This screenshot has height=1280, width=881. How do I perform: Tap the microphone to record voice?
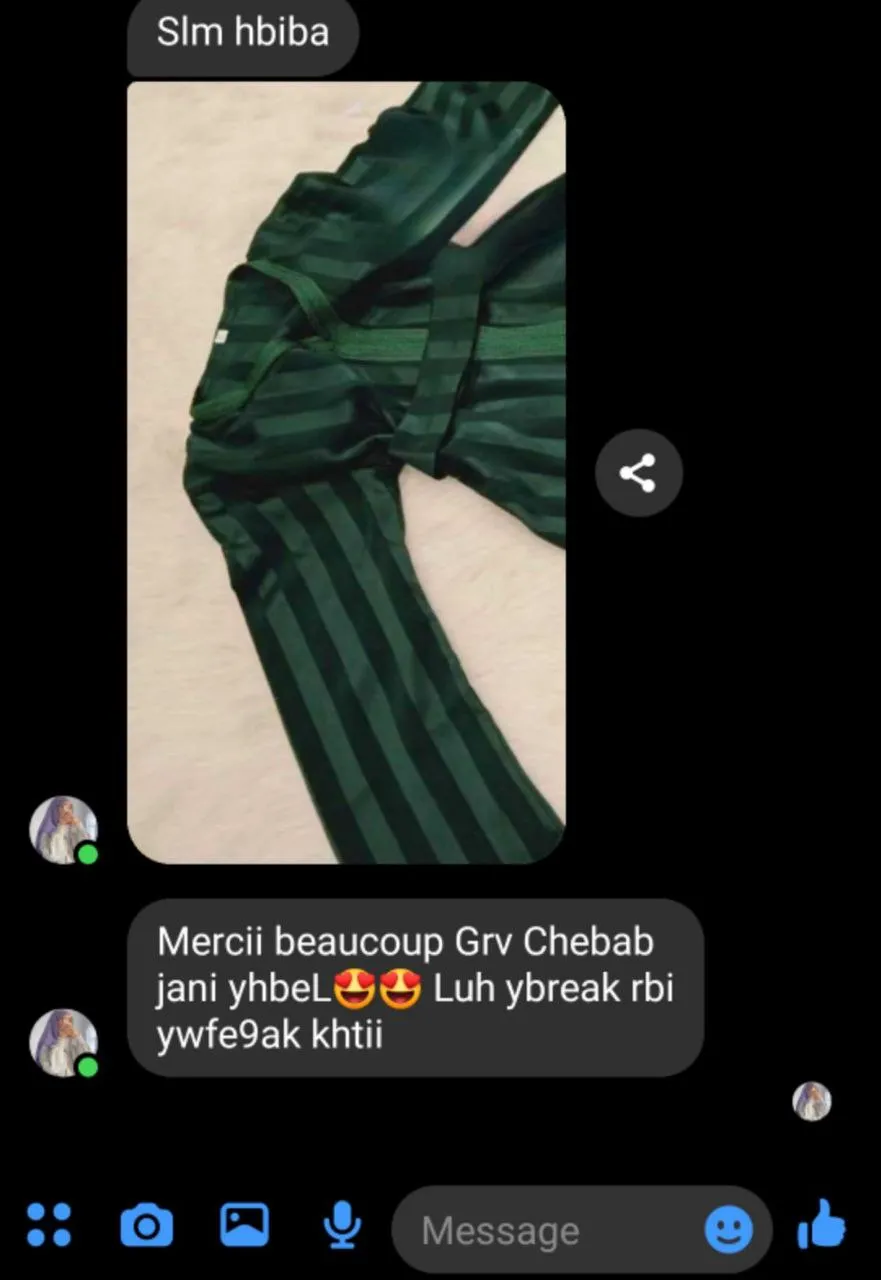tap(343, 1225)
